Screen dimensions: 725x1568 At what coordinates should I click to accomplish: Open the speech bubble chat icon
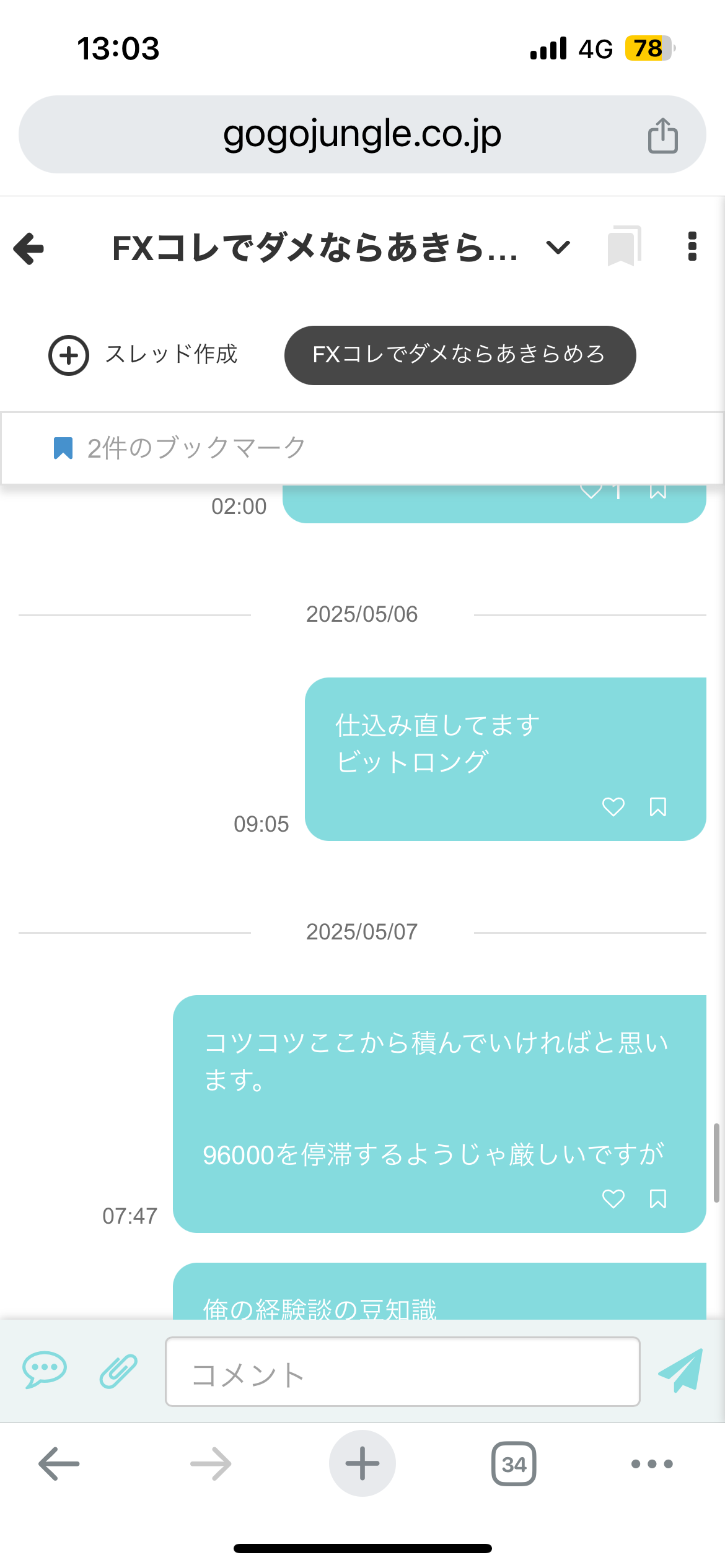(x=45, y=1371)
